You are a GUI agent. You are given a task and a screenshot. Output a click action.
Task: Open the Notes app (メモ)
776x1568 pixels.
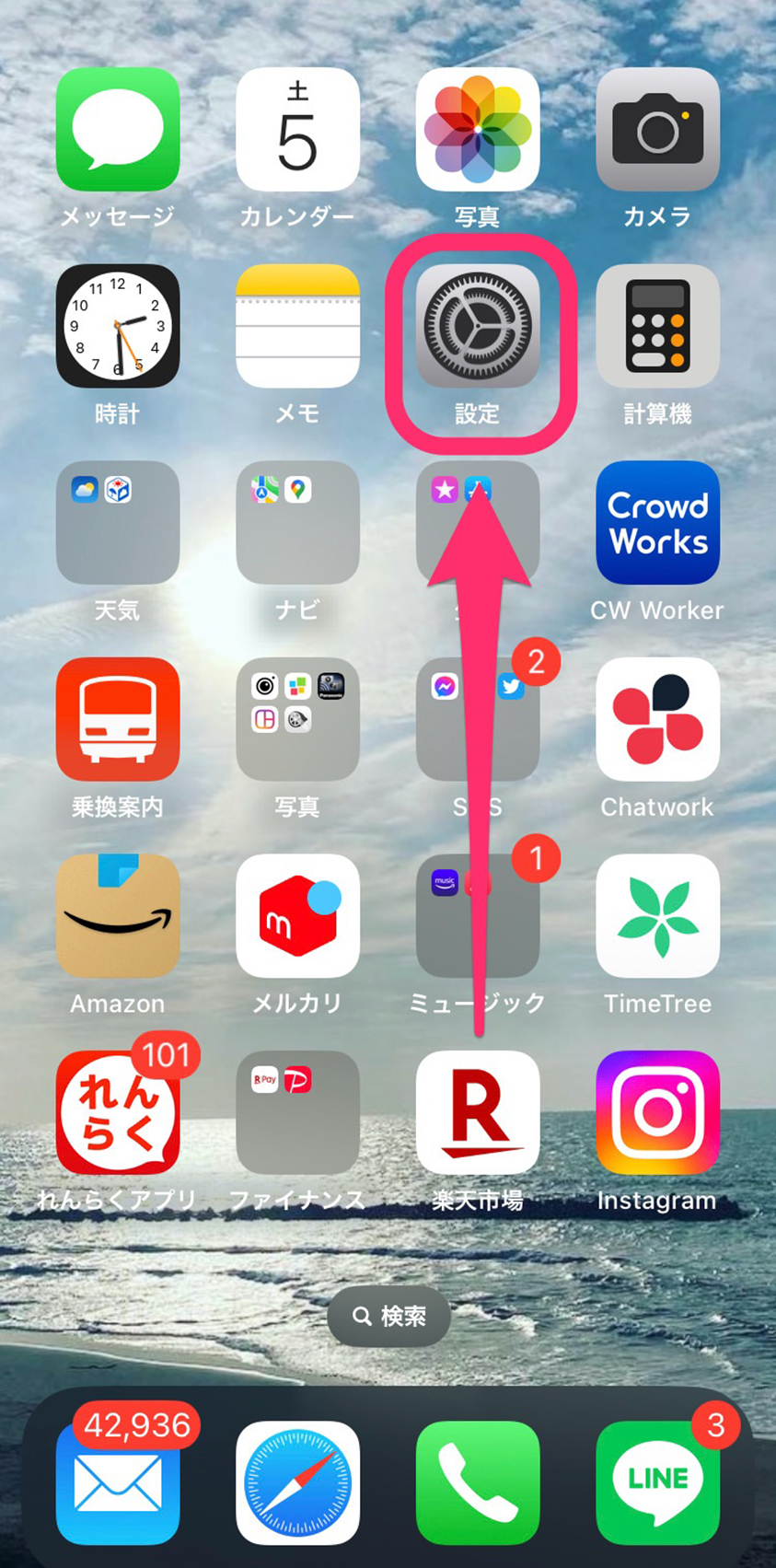tap(297, 327)
